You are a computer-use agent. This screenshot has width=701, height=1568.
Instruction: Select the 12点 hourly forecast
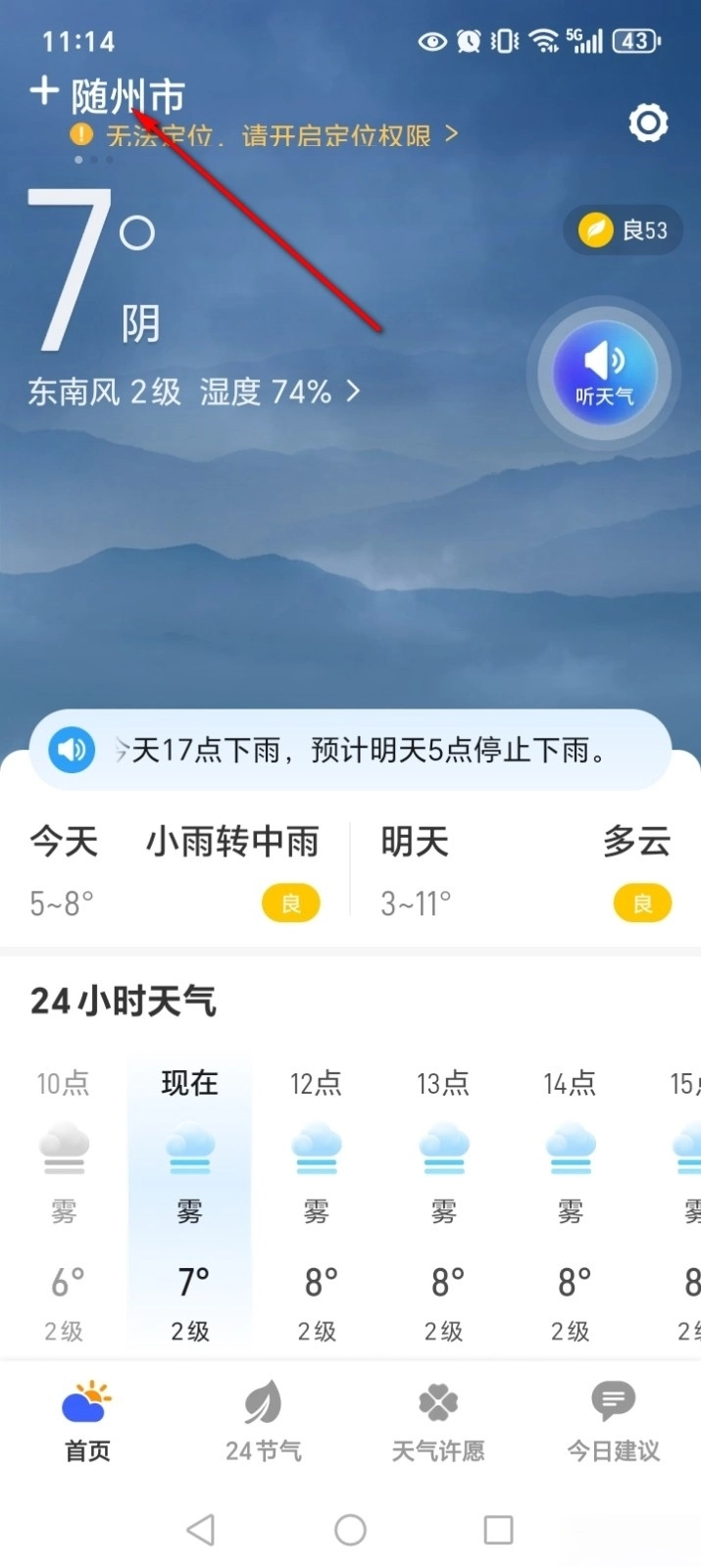(x=316, y=1205)
